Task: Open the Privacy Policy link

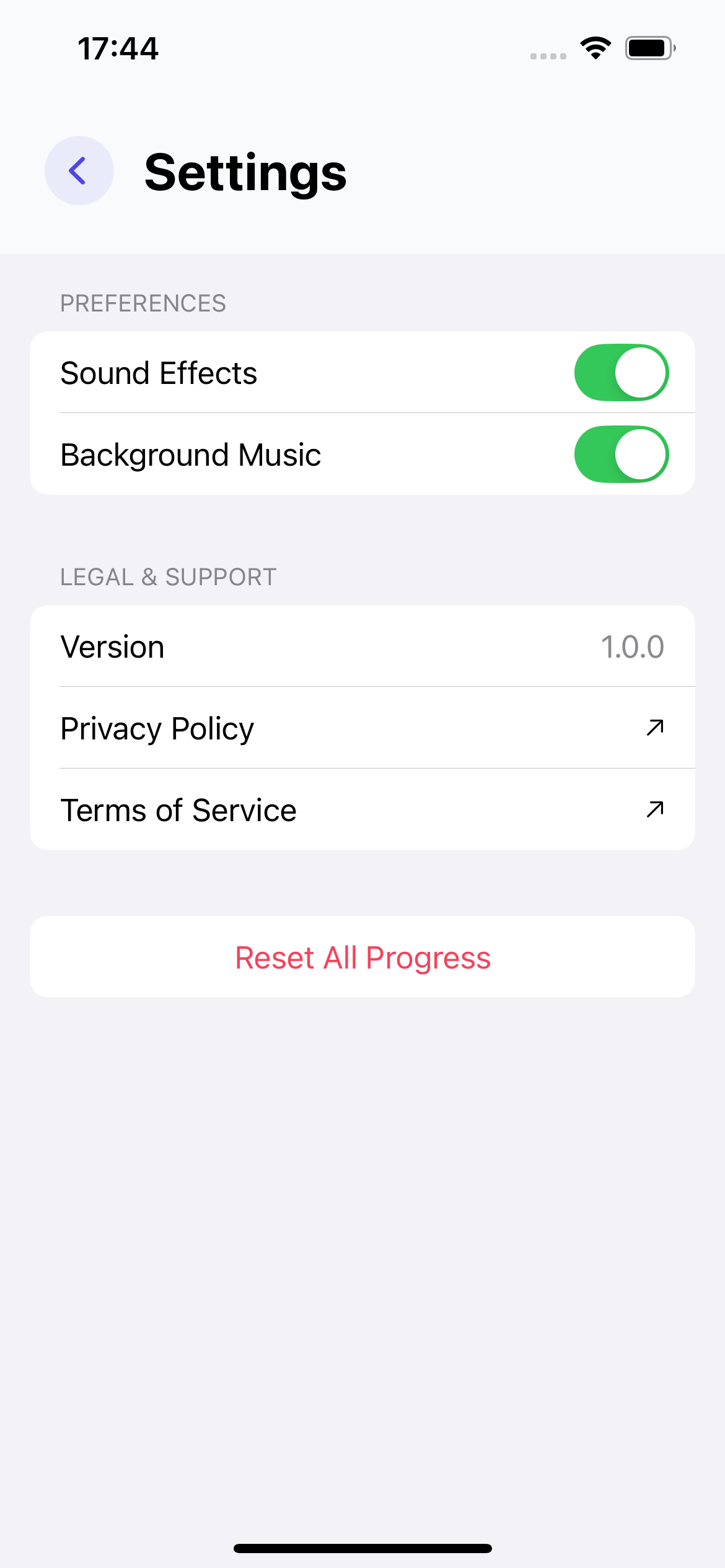Action: coord(362,728)
